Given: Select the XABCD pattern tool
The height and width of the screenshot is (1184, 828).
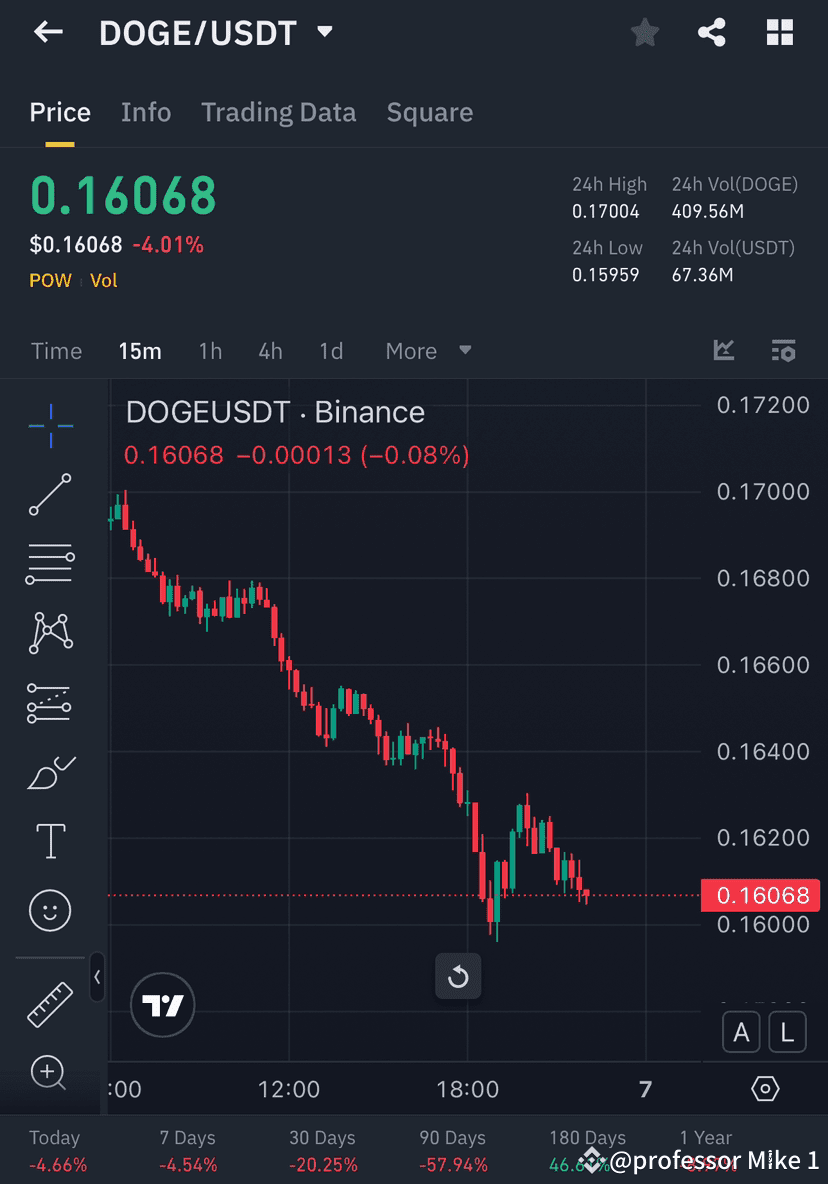Looking at the screenshot, I should [50, 633].
